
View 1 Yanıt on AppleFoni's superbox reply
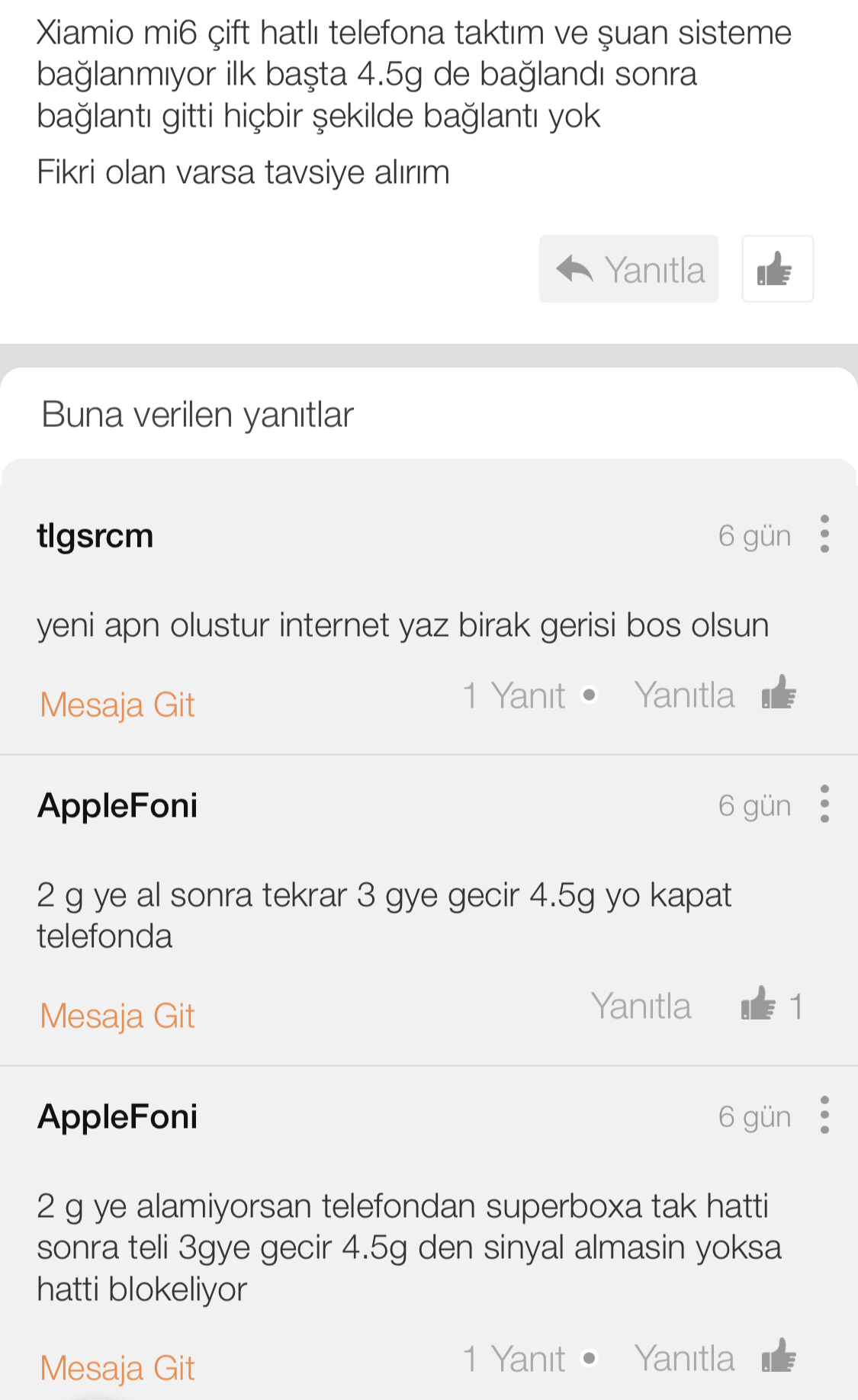(514, 1359)
